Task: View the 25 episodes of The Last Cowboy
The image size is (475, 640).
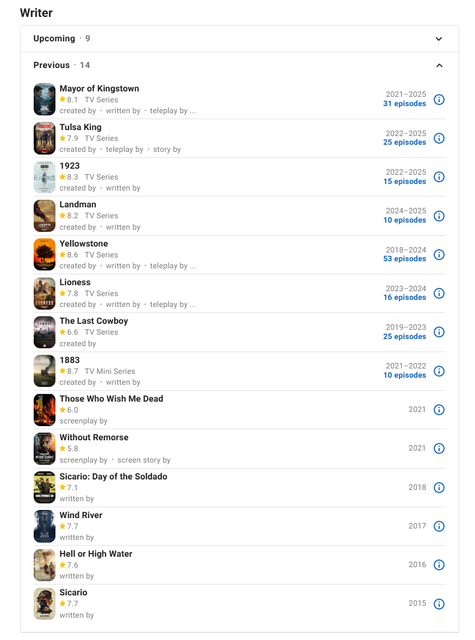Action: pyautogui.click(x=404, y=336)
